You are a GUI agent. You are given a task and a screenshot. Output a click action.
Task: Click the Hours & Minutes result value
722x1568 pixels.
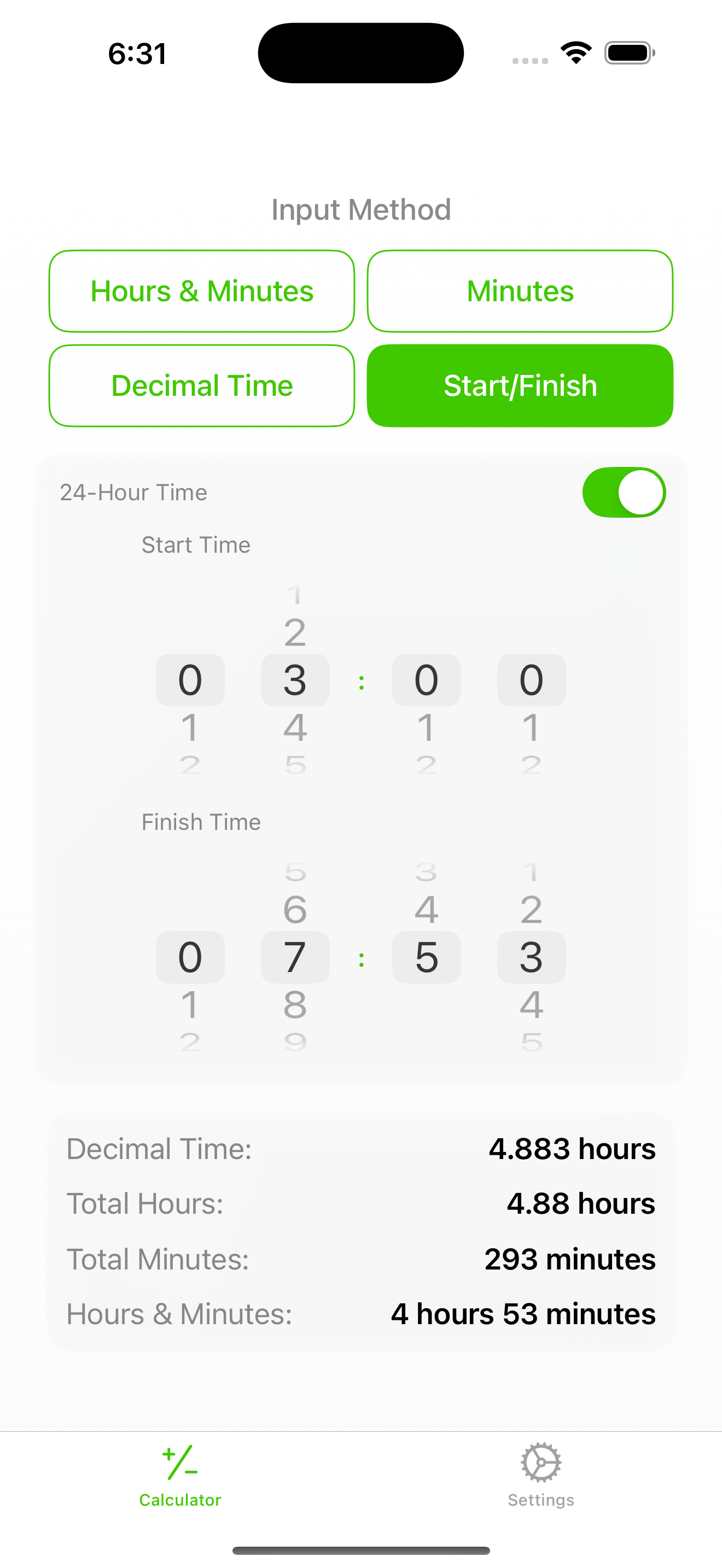(x=523, y=1314)
